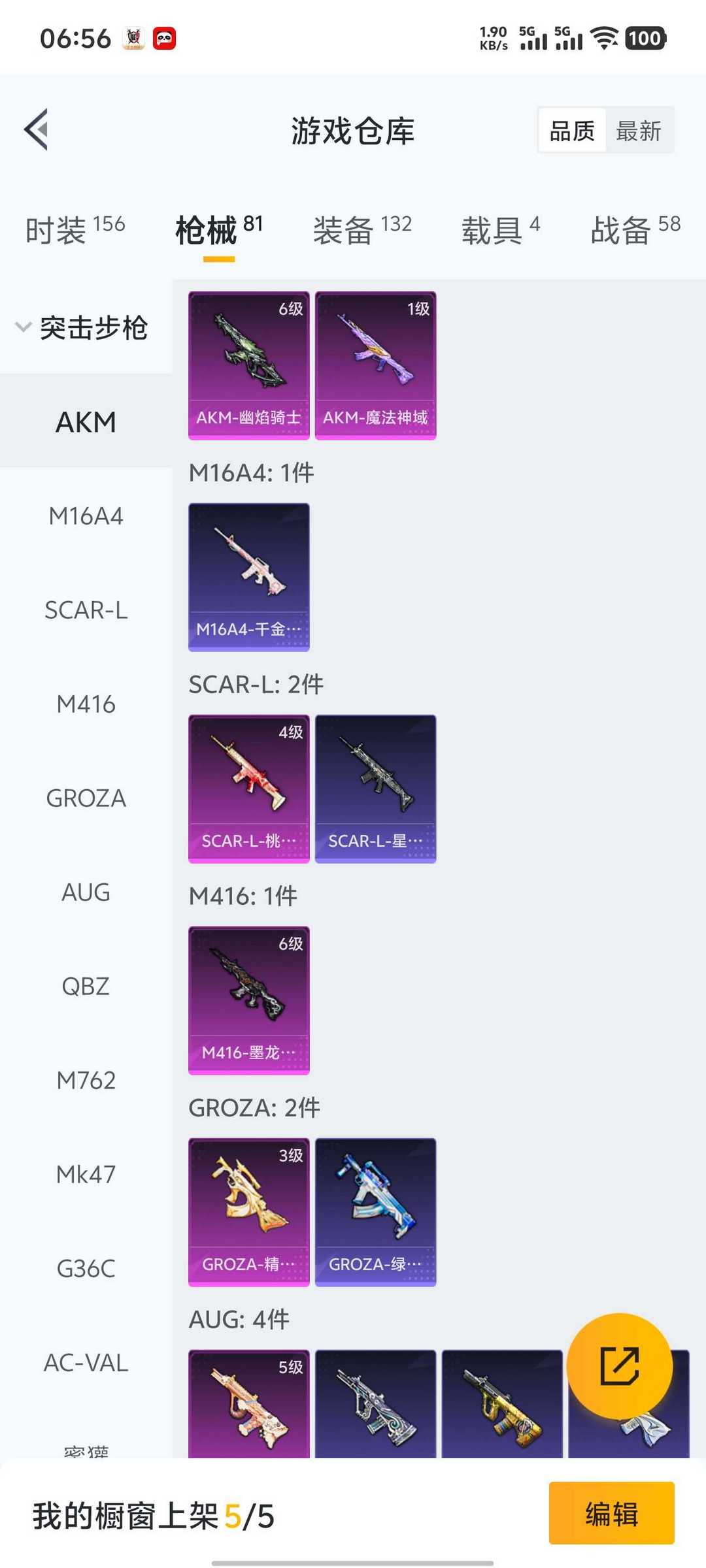
Task: Select QBZ in the weapon list
Action: 86,987
